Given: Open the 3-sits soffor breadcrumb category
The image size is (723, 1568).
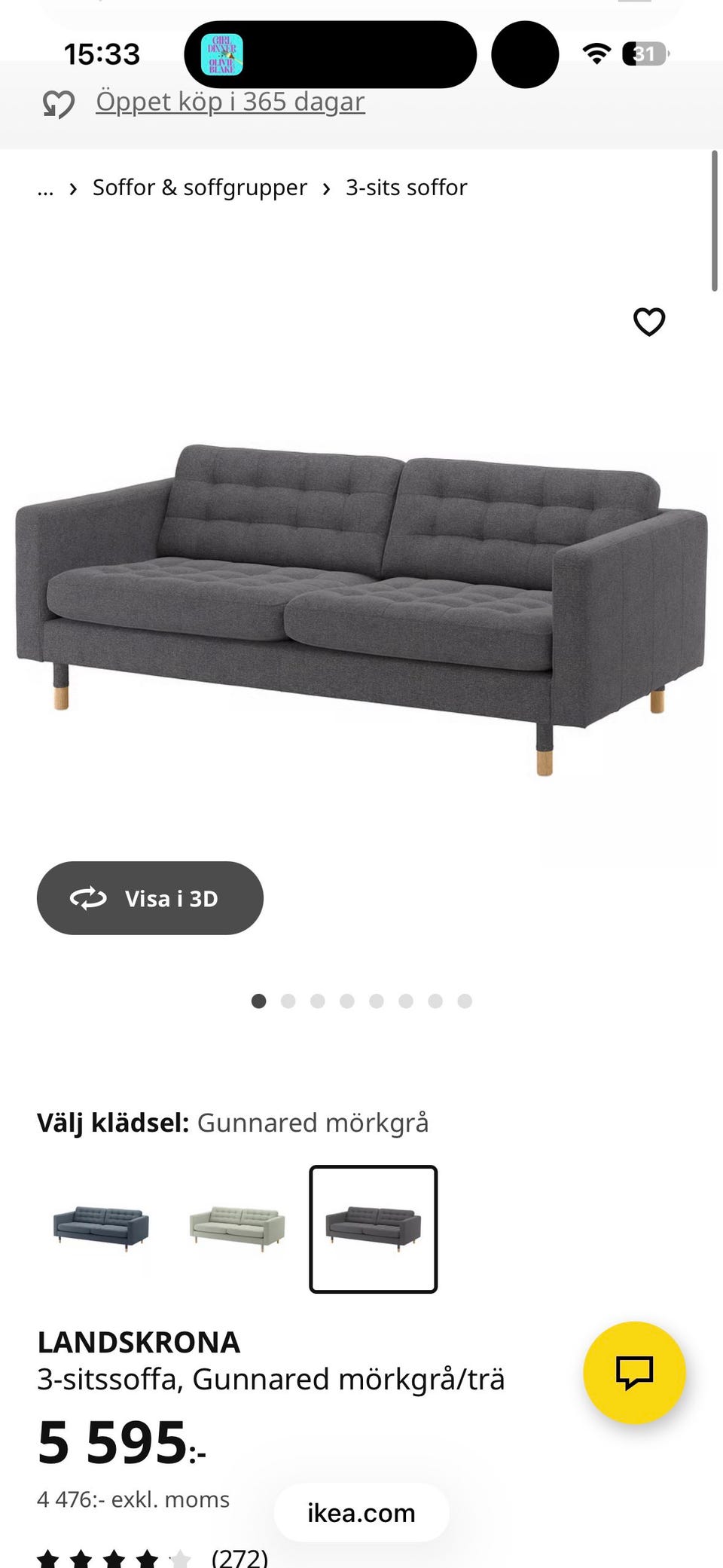Looking at the screenshot, I should (406, 188).
